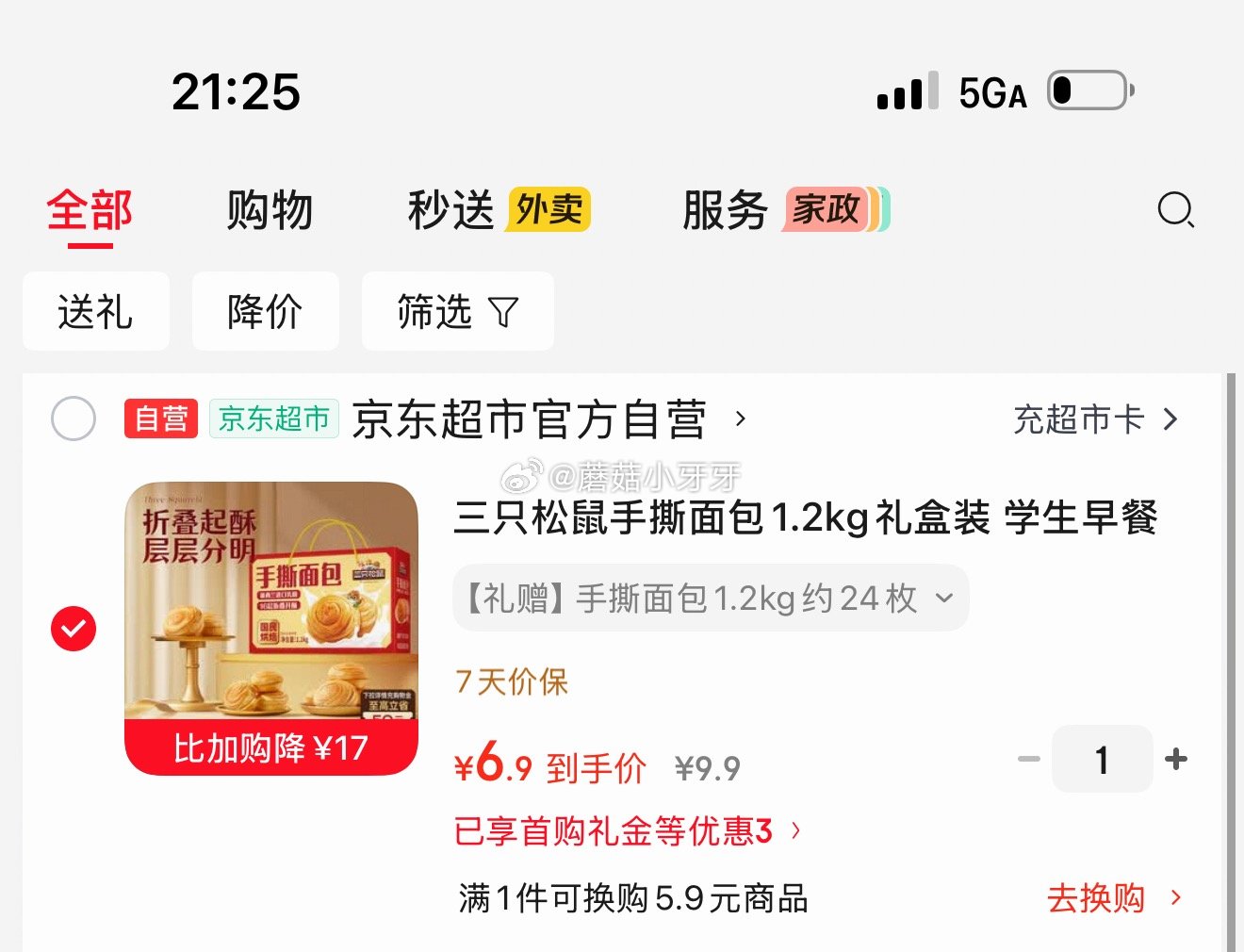The width and height of the screenshot is (1244, 952).
Task: Filter cart by 降价 items
Action: (265, 312)
